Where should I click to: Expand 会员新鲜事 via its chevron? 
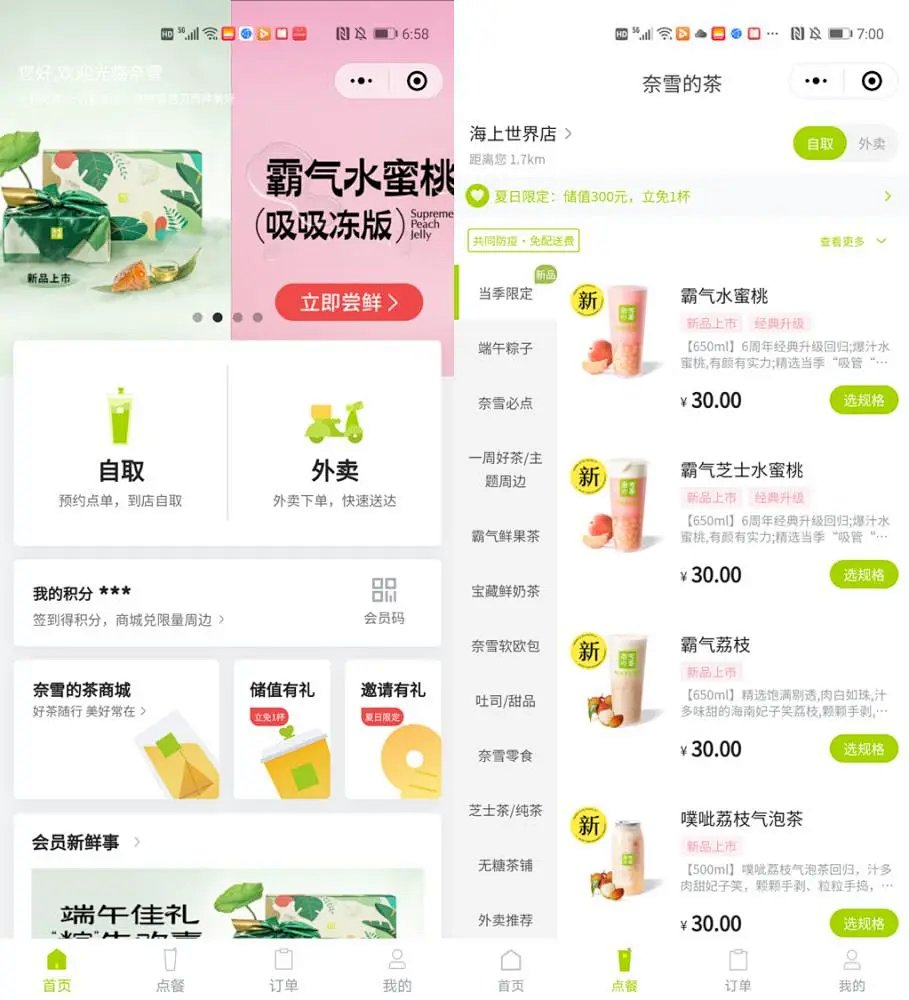tap(137, 842)
